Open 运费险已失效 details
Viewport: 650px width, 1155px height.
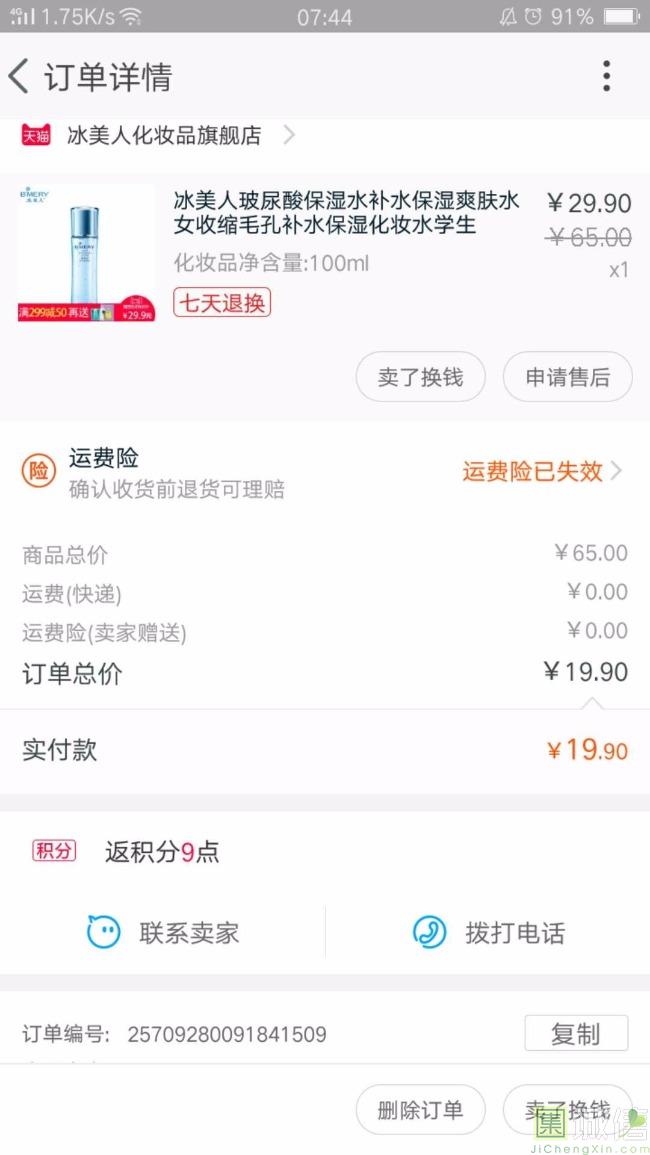(542, 472)
